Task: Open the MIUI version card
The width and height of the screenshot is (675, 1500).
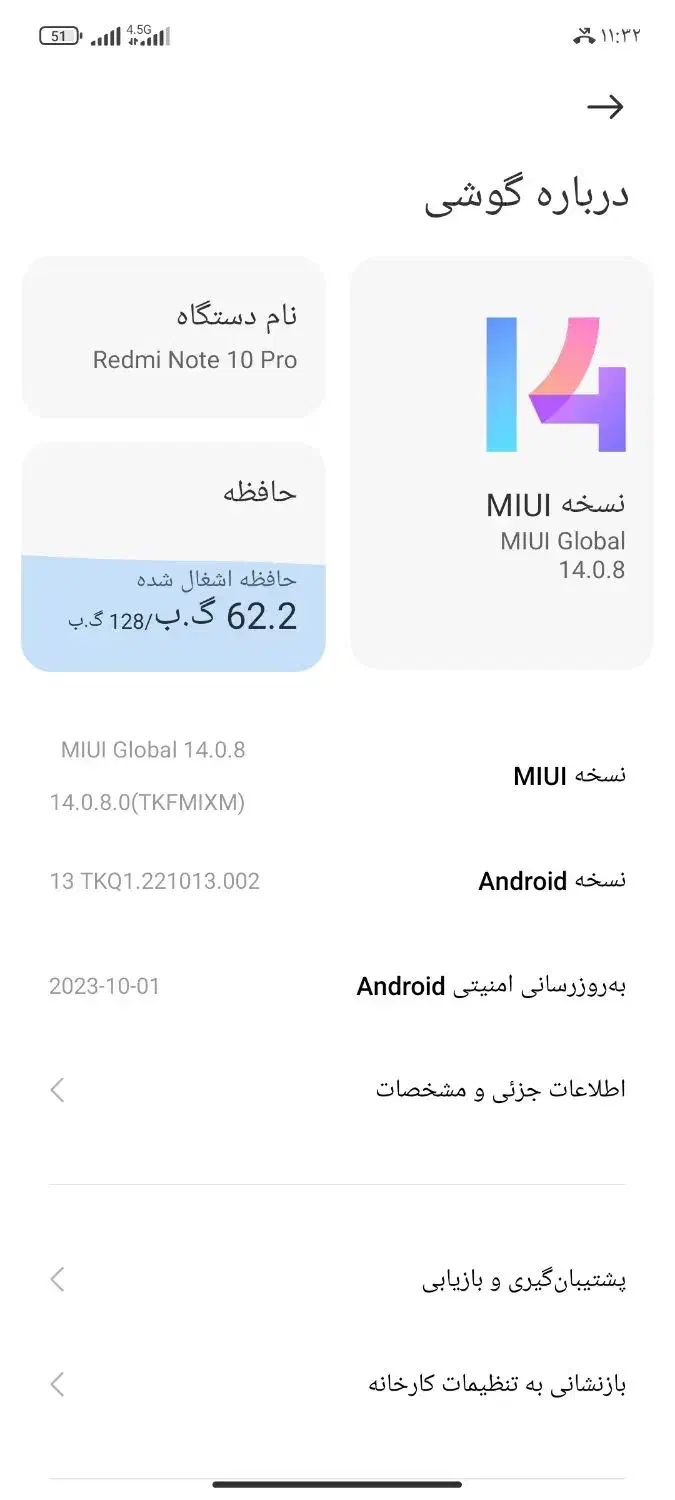Action: [x=501, y=462]
